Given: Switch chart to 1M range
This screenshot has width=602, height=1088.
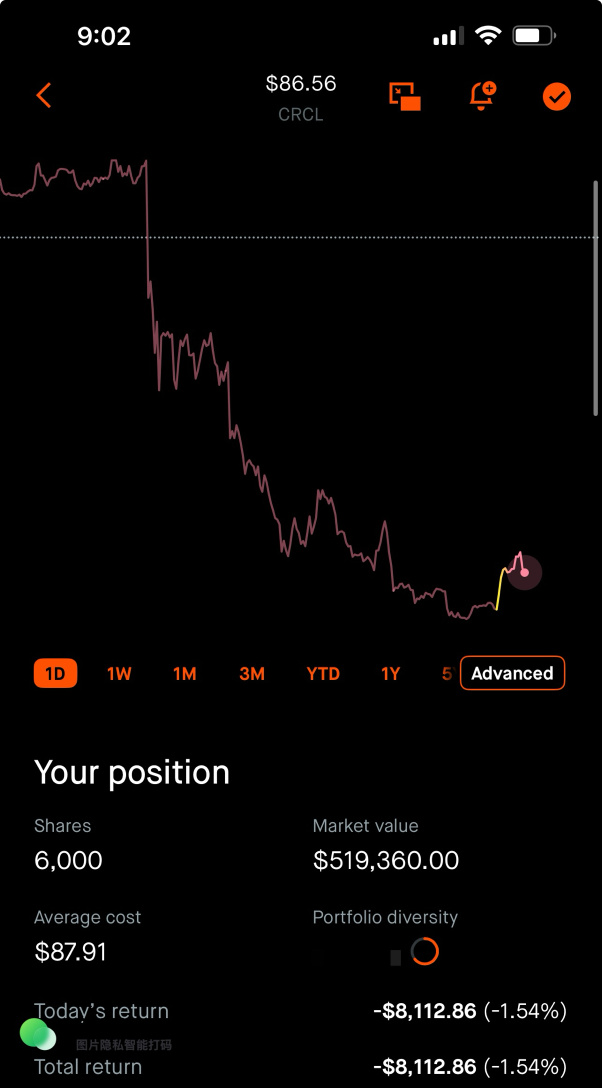Looking at the screenshot, I should pyautogui.click(x=184, y=673).
